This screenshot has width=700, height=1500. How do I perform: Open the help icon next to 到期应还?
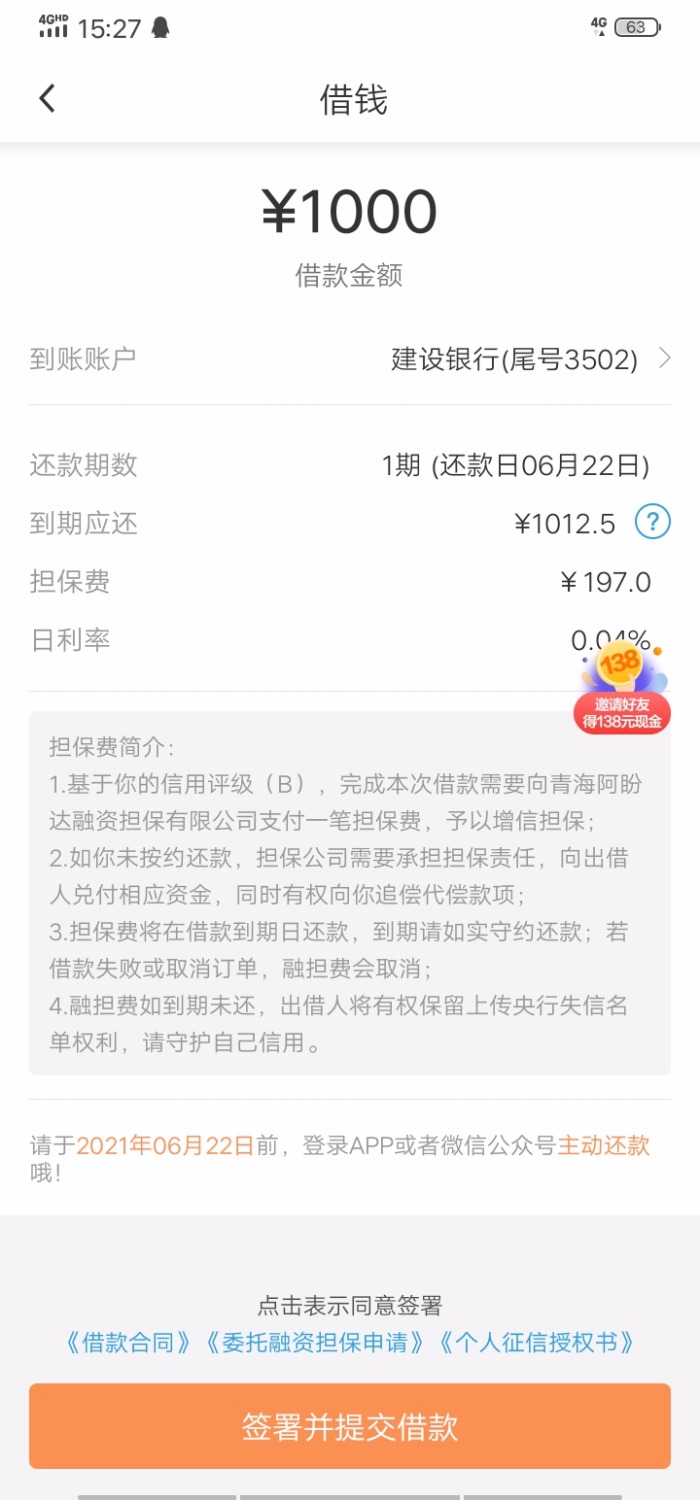point(653,521)
